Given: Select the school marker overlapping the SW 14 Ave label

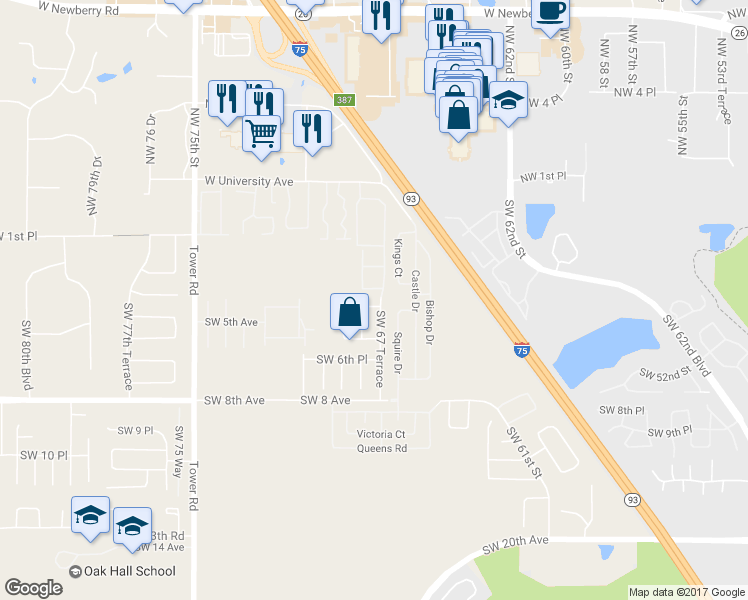Looking at the screenshot, I should tap(132, 530).
